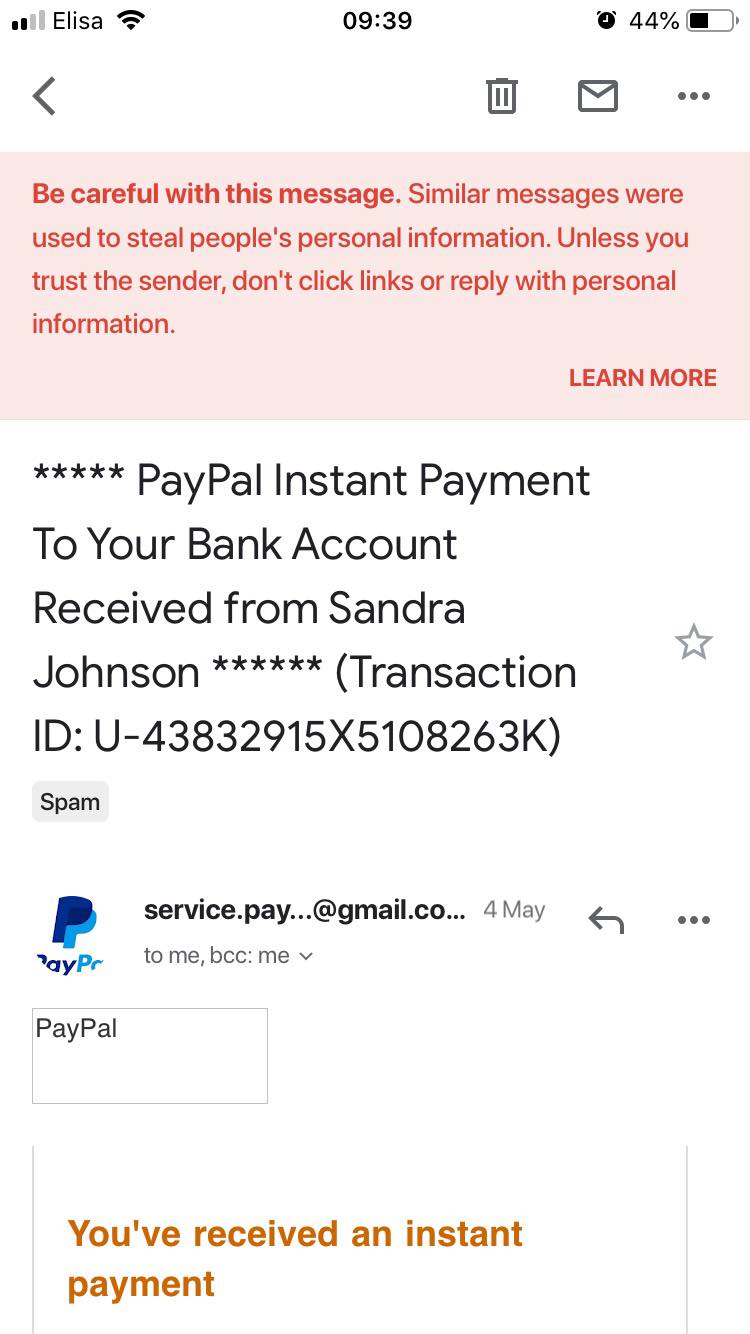Open the top toolbar overflow menu
The width and height of the screenshot is (750, 1334).
[693, 96]
